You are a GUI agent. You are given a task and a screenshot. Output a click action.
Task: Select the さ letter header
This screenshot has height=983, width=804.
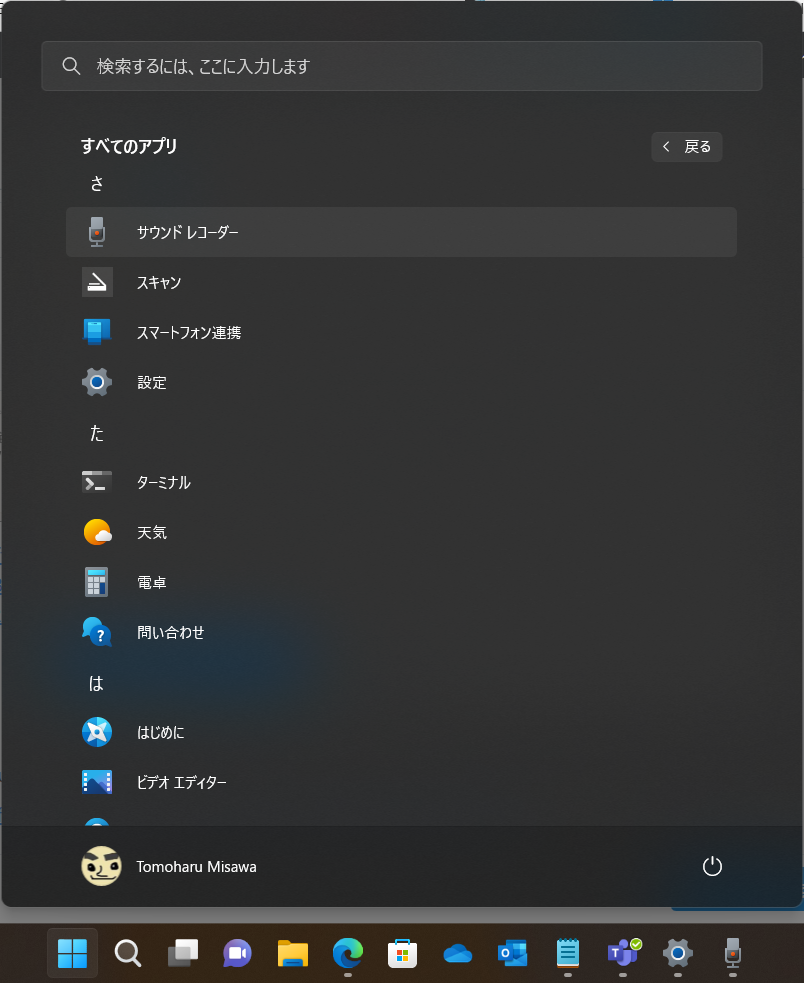pyautogui.click(x=97, y=183)
